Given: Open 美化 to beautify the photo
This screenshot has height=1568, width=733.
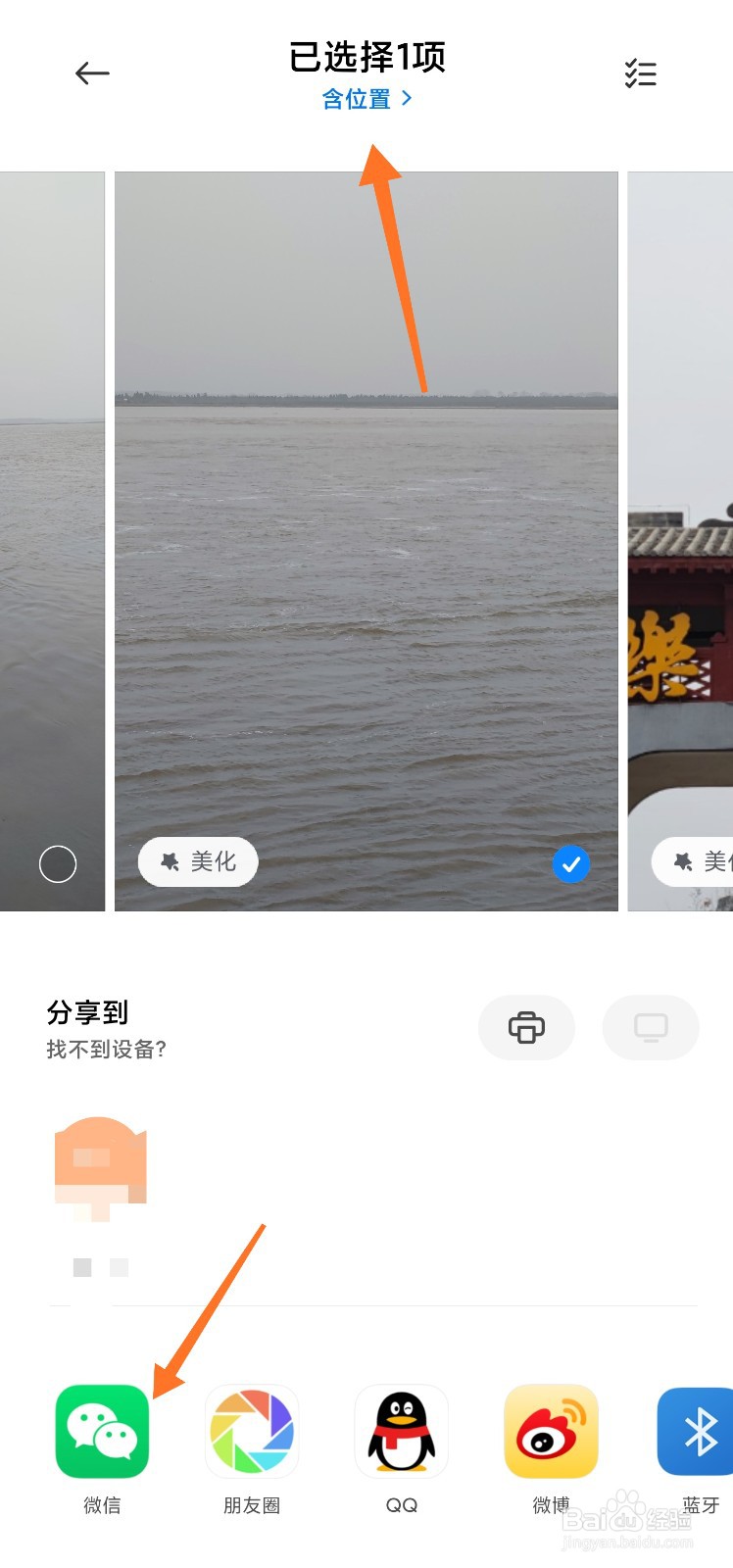Looking at the screenshot, I should (197, 861).
